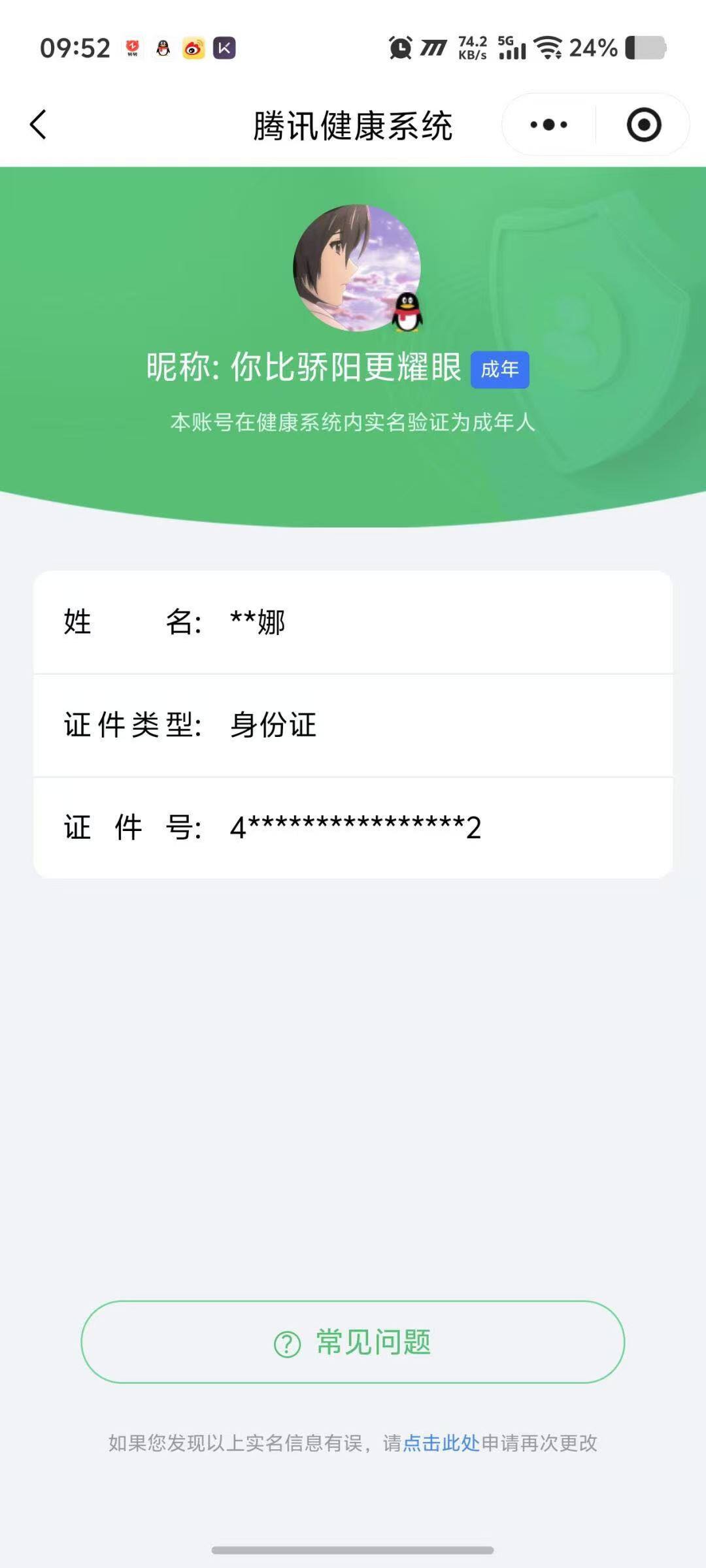Expand the 证件号 ID number row
This screenshot has width=706, height=1568.
[x=353, y=827]
